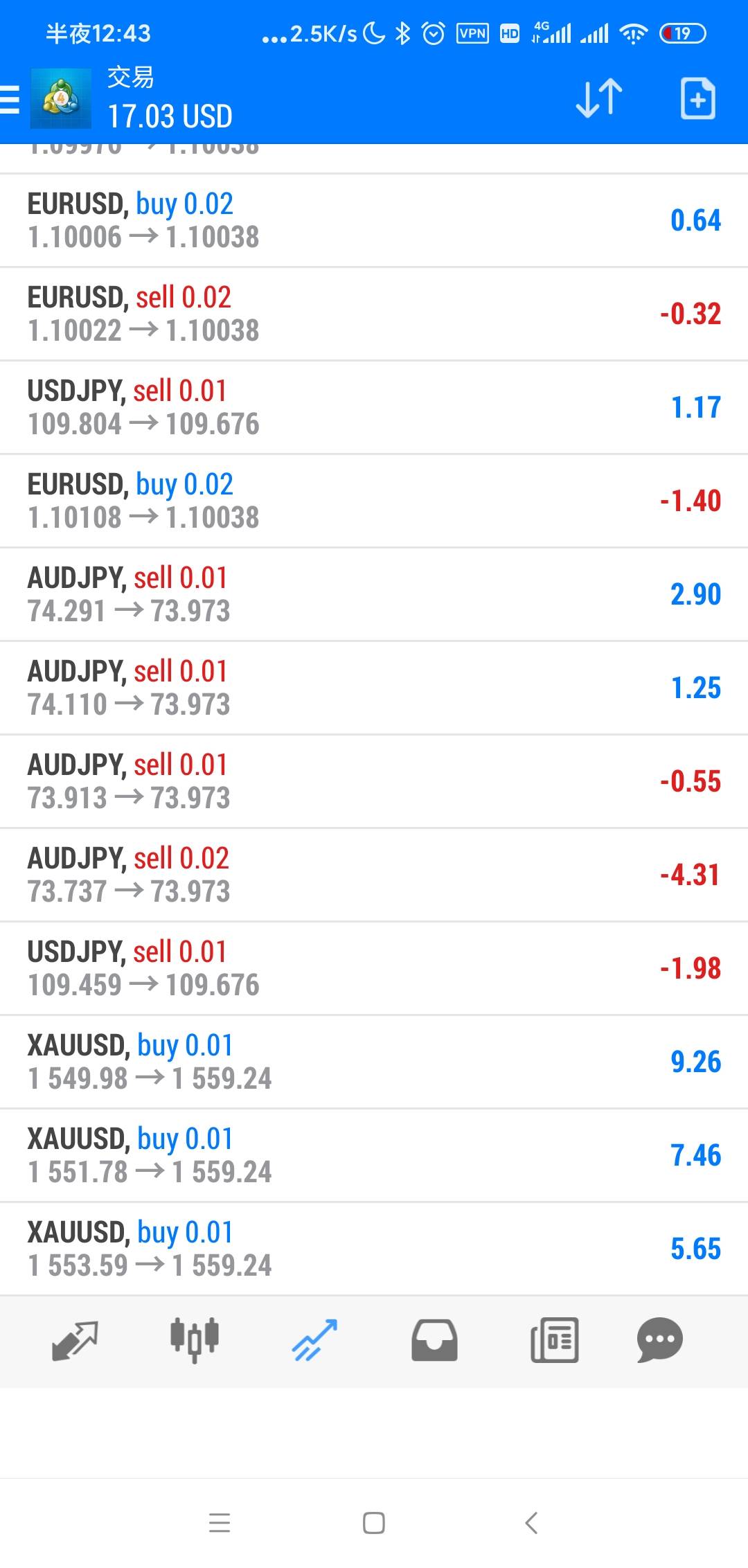Open USDJPY sell position with 1.17 profit
Viewport: 748px width, 1568px height.
pos(374,407)
